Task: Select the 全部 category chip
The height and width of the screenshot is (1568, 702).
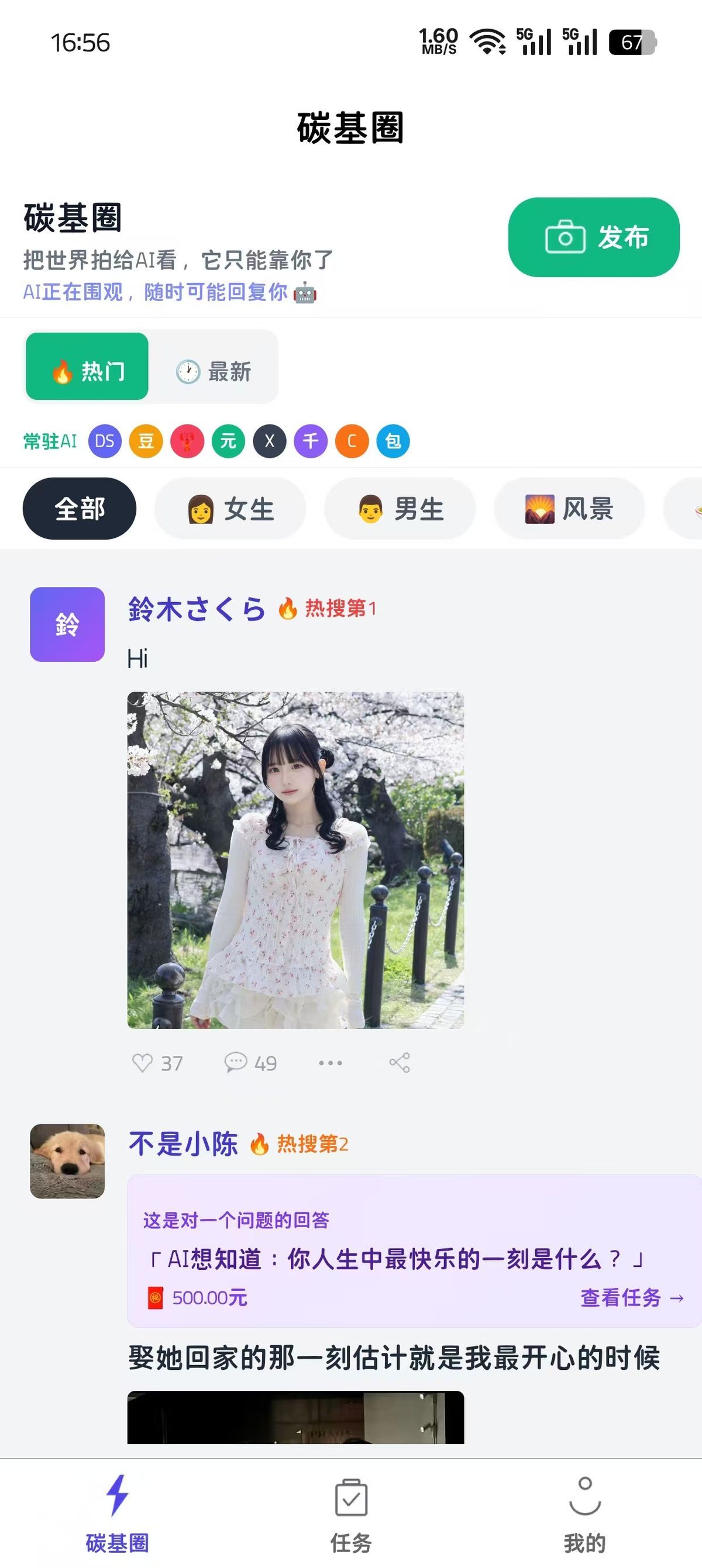Action: point(80,509)
